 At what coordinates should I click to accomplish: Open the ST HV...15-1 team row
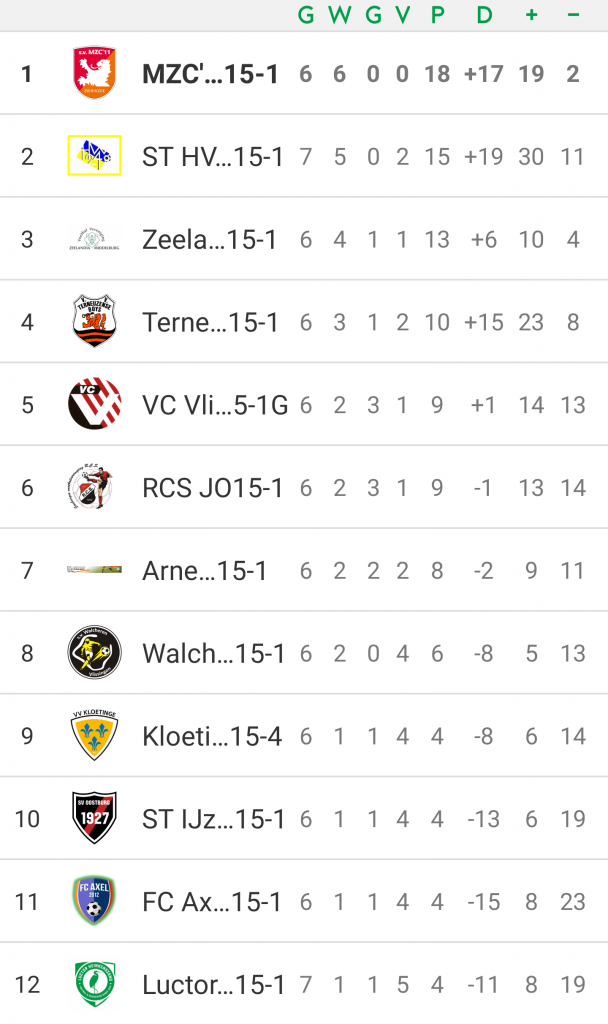click(x=304, y=156)
